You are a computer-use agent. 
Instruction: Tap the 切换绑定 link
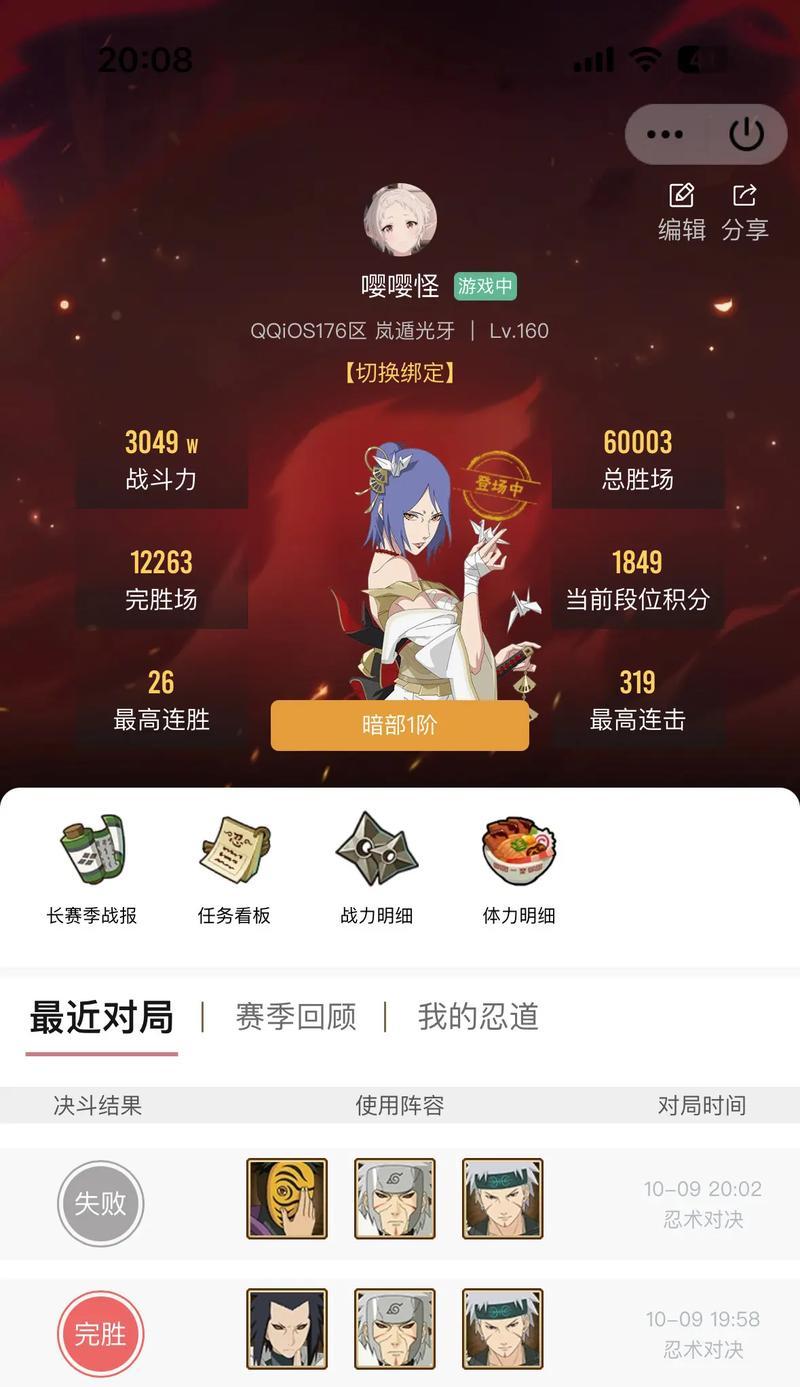400,373
